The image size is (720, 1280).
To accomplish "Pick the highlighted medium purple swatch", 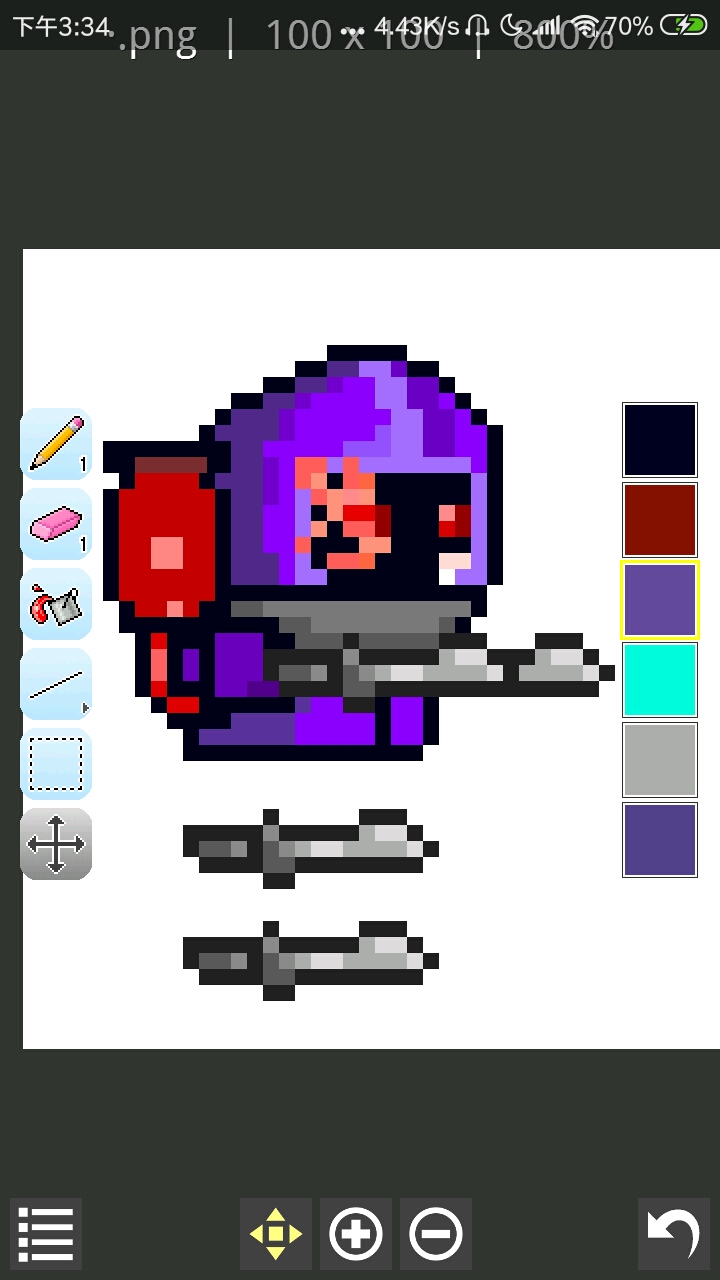I will (x=660, y=600).
